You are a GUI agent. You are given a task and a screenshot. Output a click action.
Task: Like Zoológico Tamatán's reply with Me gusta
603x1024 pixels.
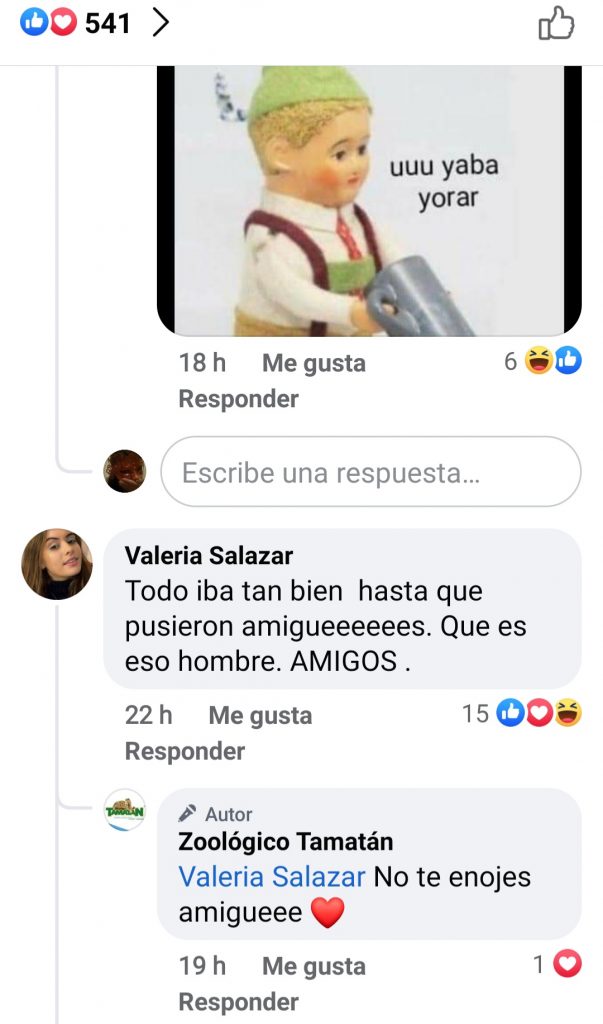(313, 967)
